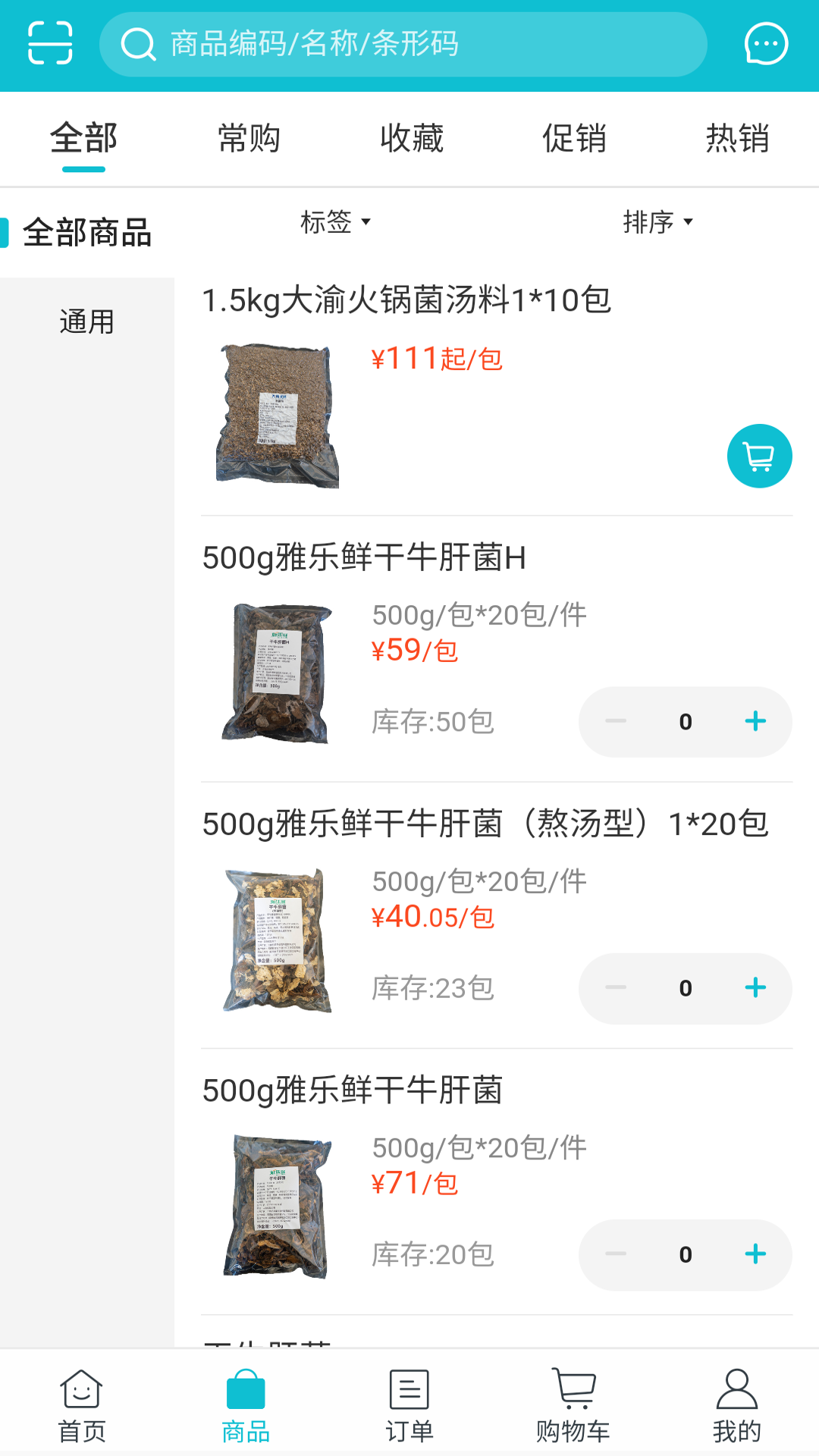
Task: Open the 订单 orders icon
Action: pos(409,1407)
